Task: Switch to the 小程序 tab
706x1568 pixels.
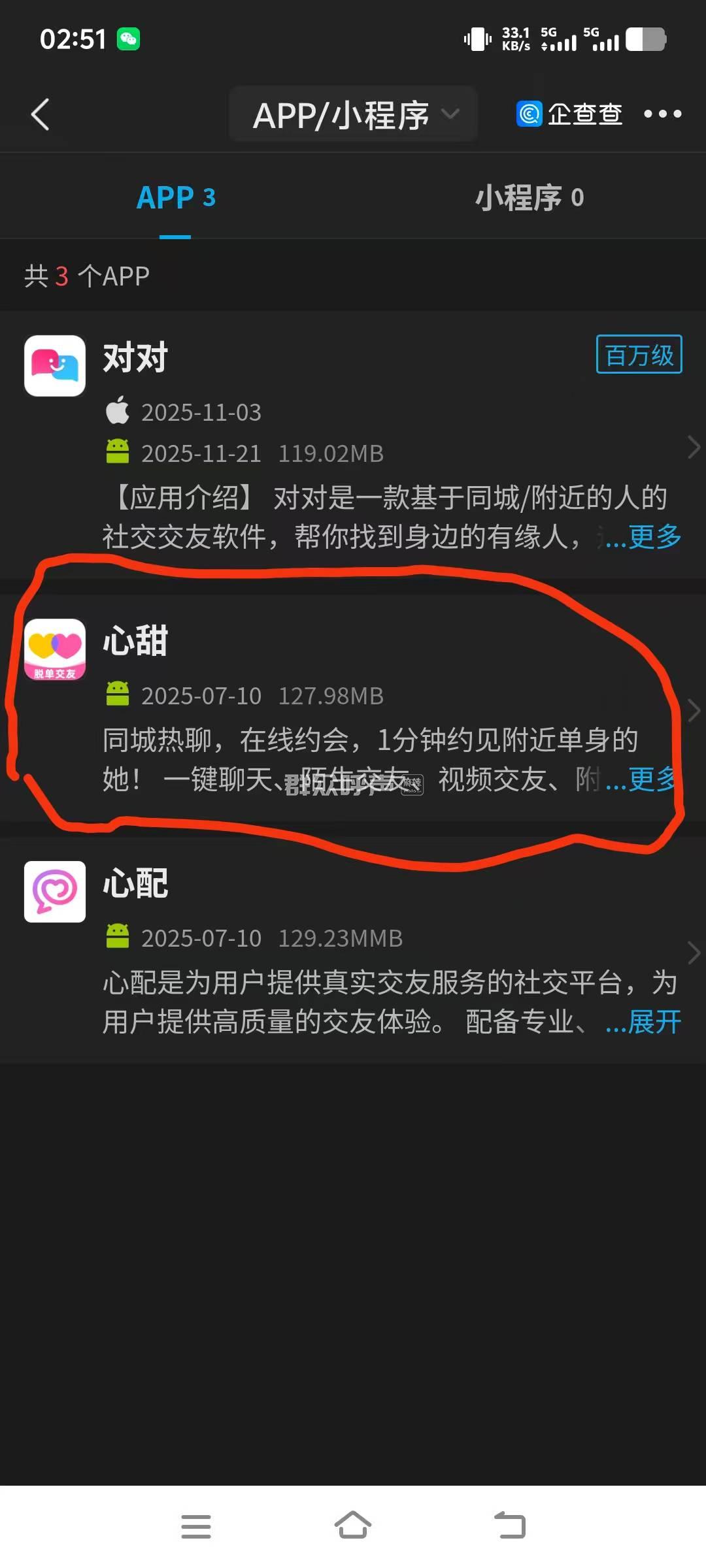Action: tap(529, 197)
